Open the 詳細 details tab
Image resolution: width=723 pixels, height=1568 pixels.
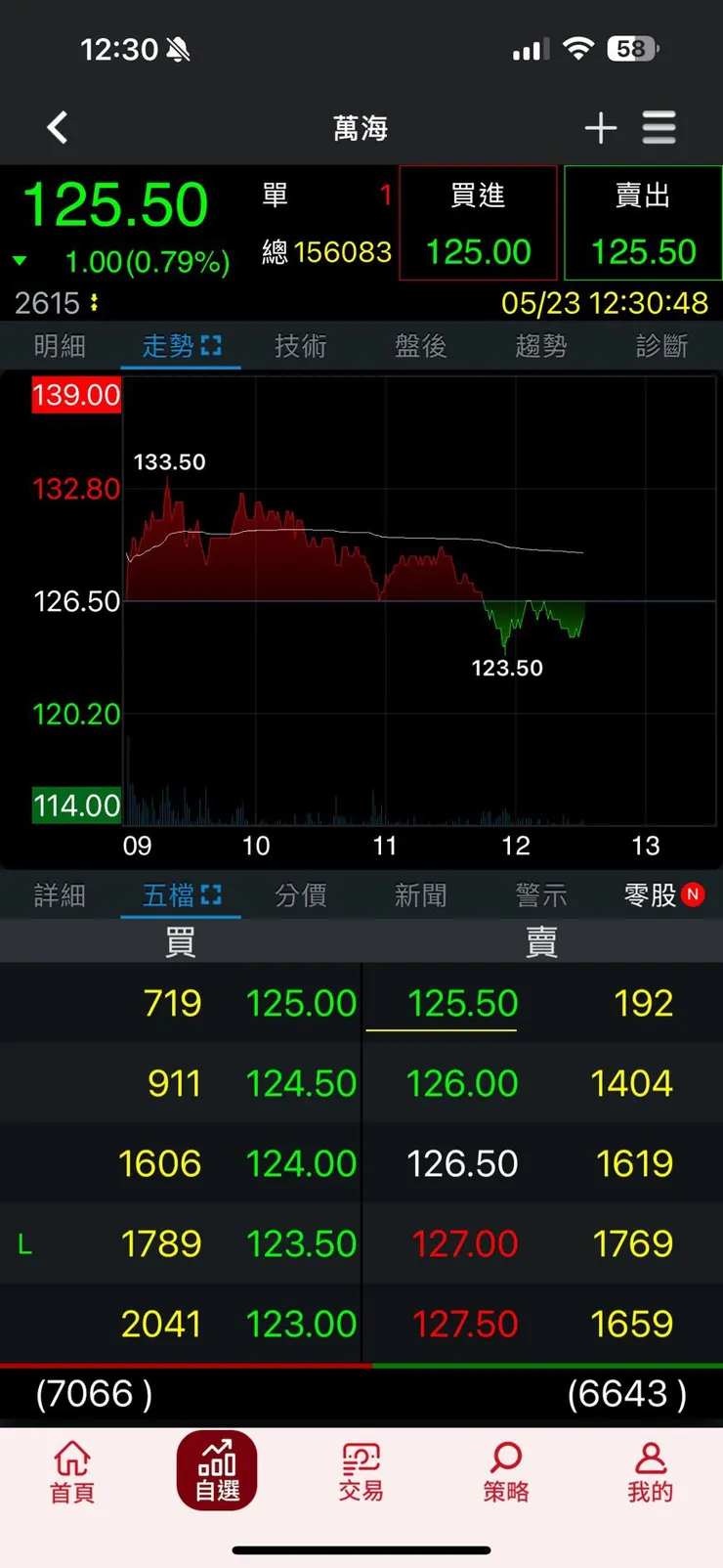60,895
